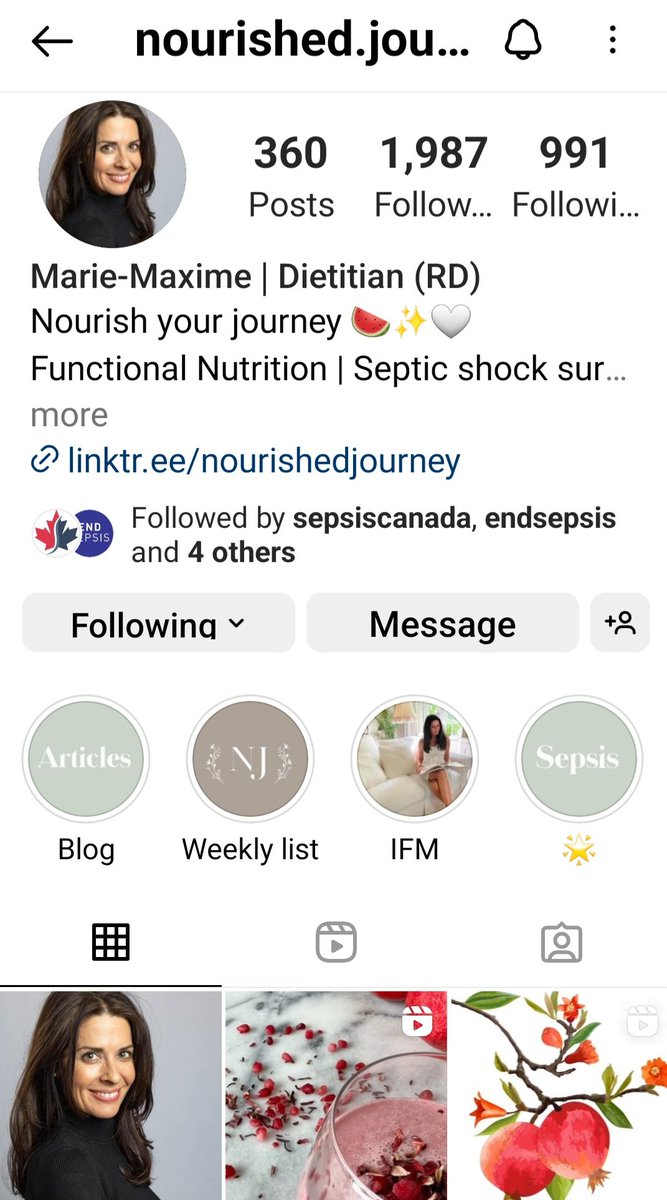Screen dimensions: 667x1200
Task: Open the three-dot overflow menu
Action: 612,41
